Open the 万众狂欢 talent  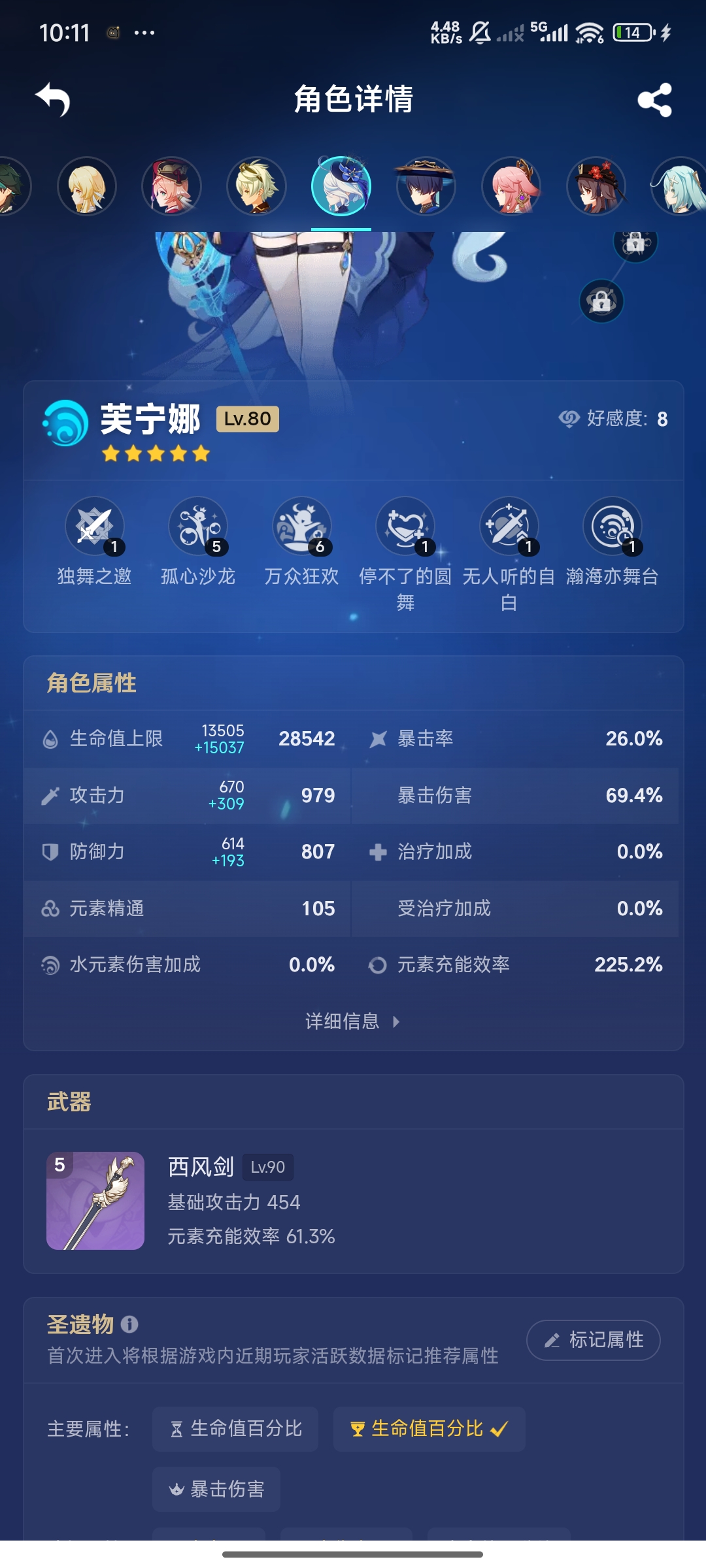point(301,526)
